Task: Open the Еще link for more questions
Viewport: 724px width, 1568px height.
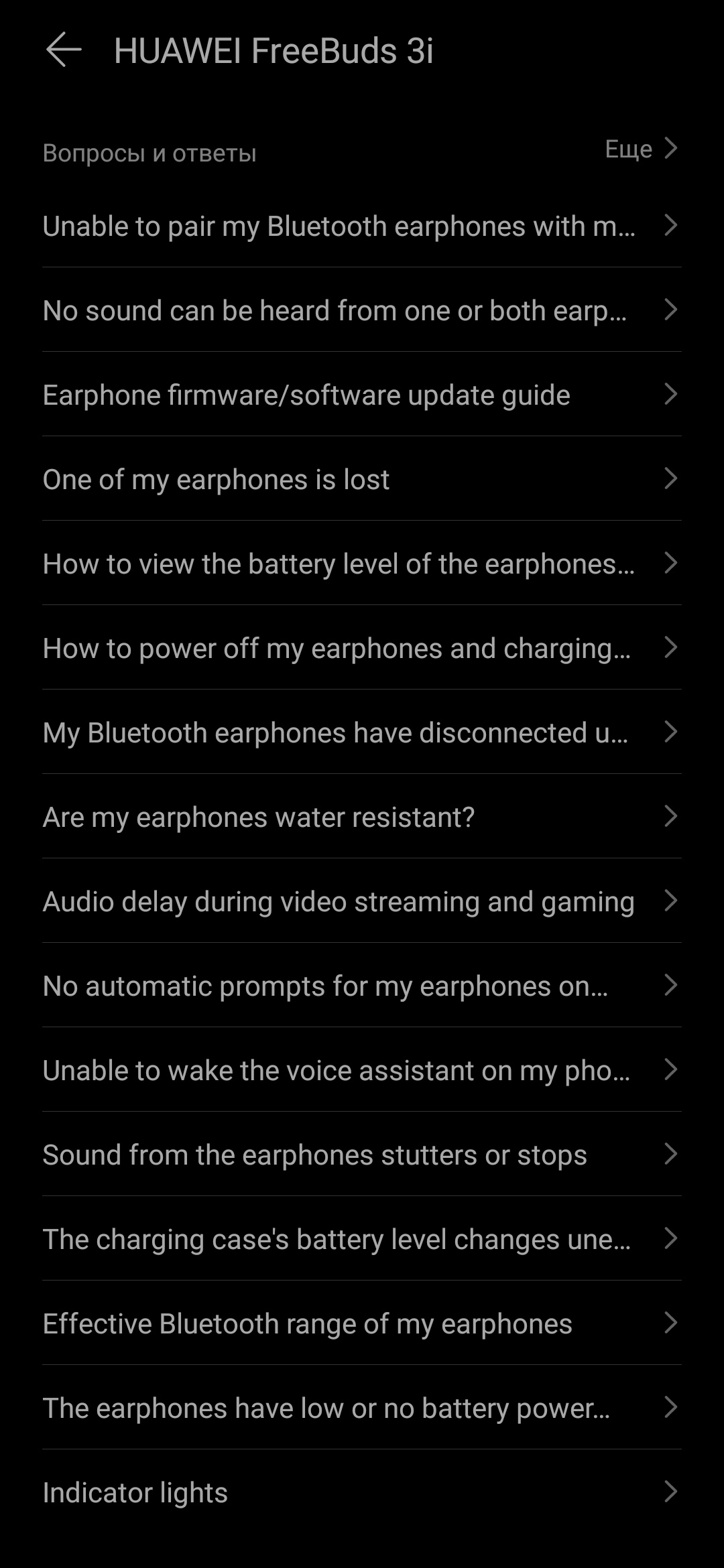Action: pyautogui.click(x=640, y=149)
